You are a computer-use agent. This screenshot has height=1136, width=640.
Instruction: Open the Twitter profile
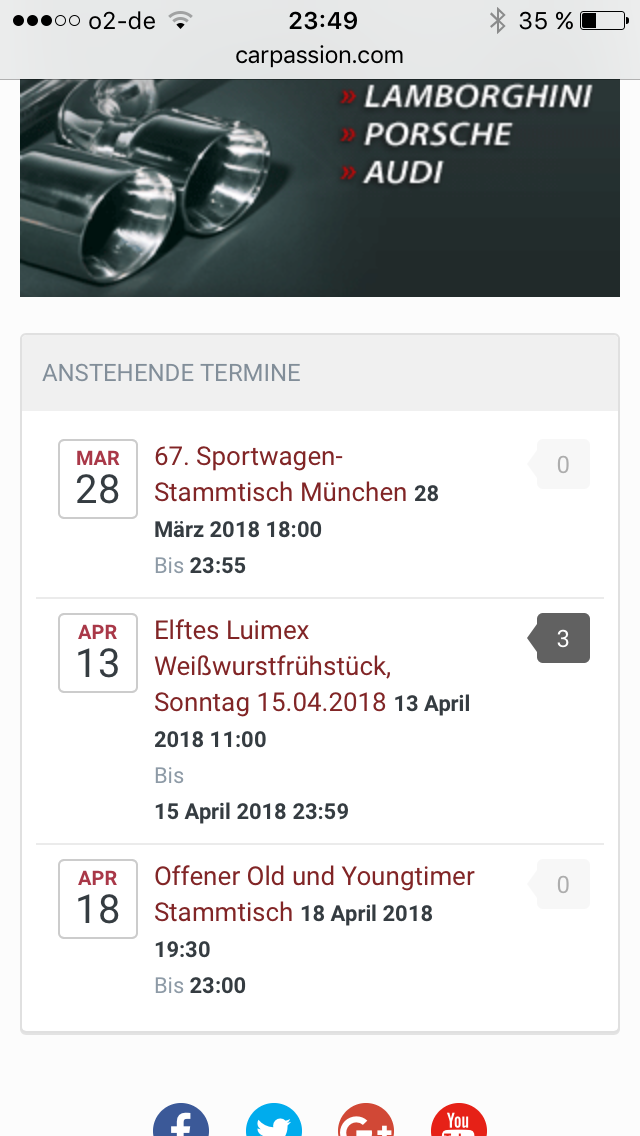(274, 1120)
